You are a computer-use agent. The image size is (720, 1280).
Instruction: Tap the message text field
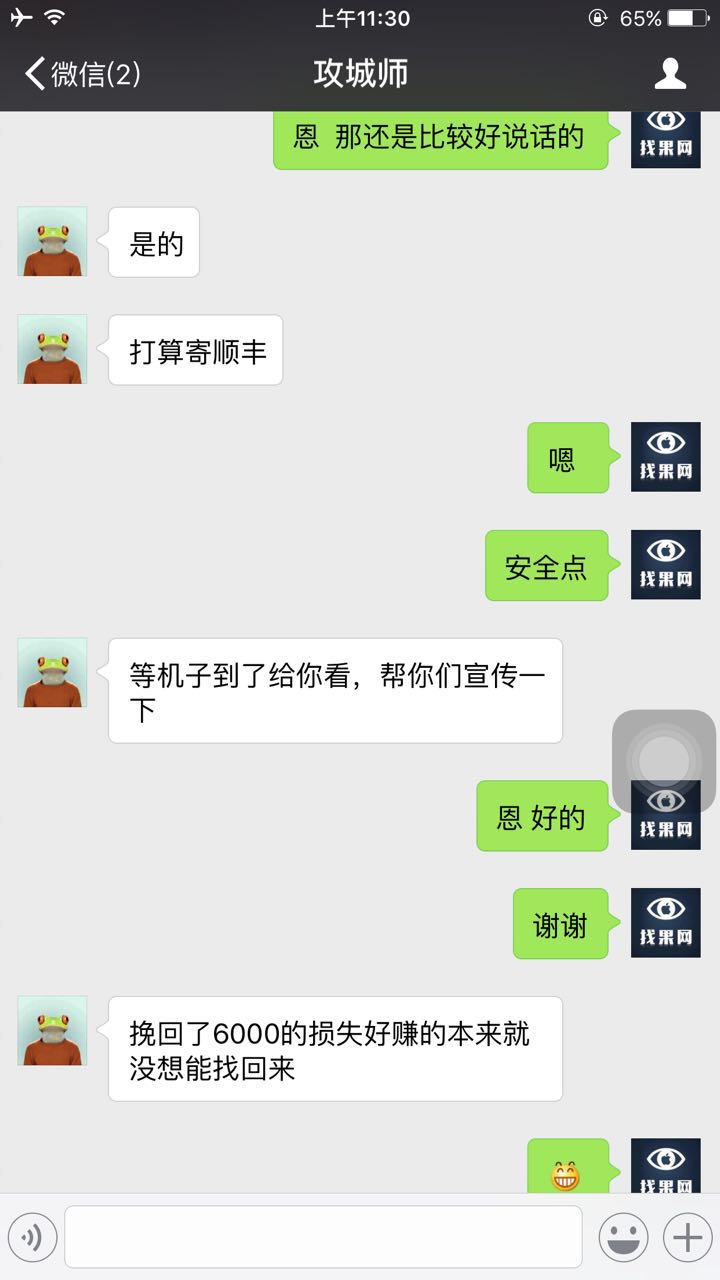click(323, 1237)
